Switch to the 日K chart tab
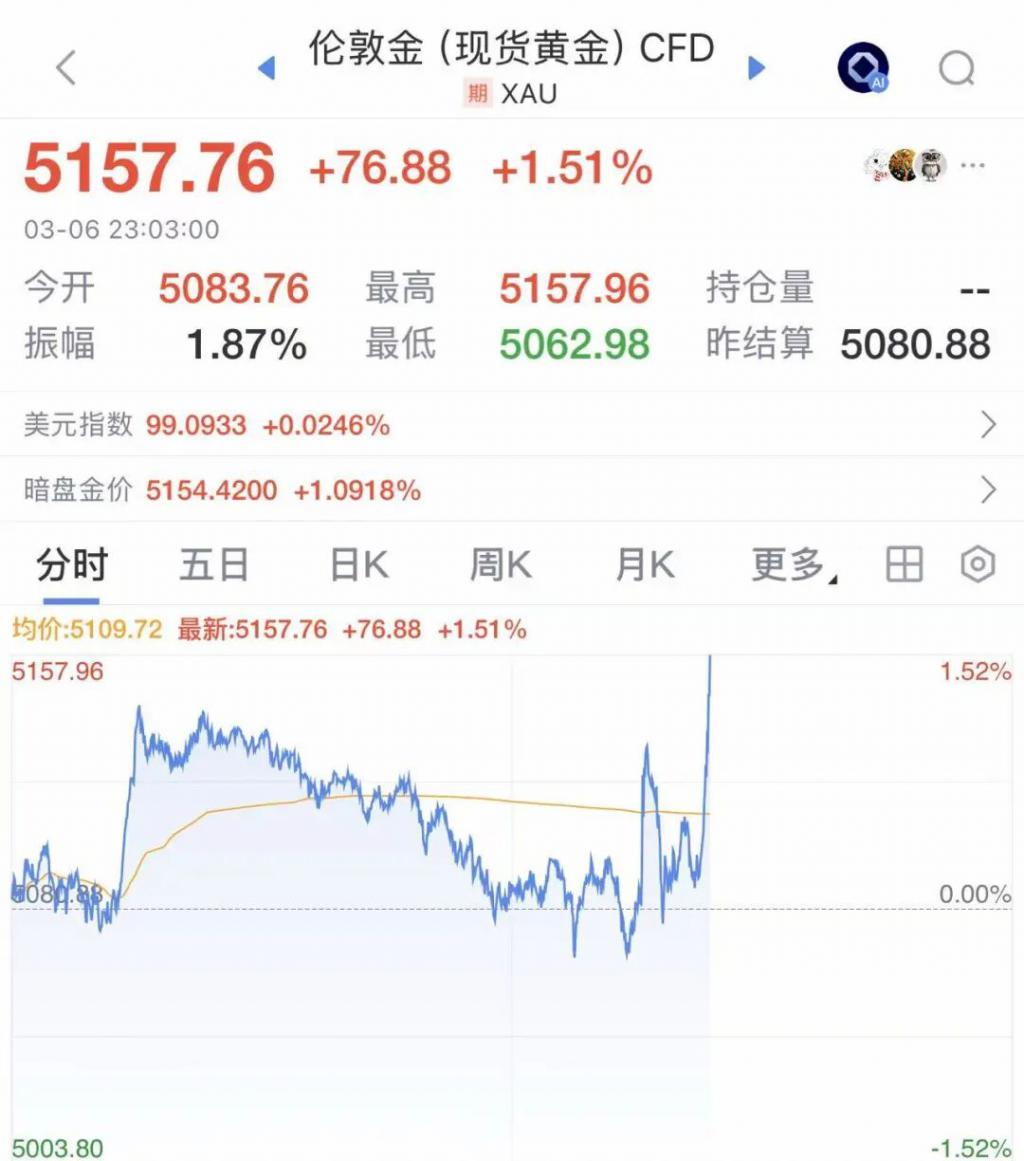The height and width of the screenshot is (1161, 1024). coord(359,566)
